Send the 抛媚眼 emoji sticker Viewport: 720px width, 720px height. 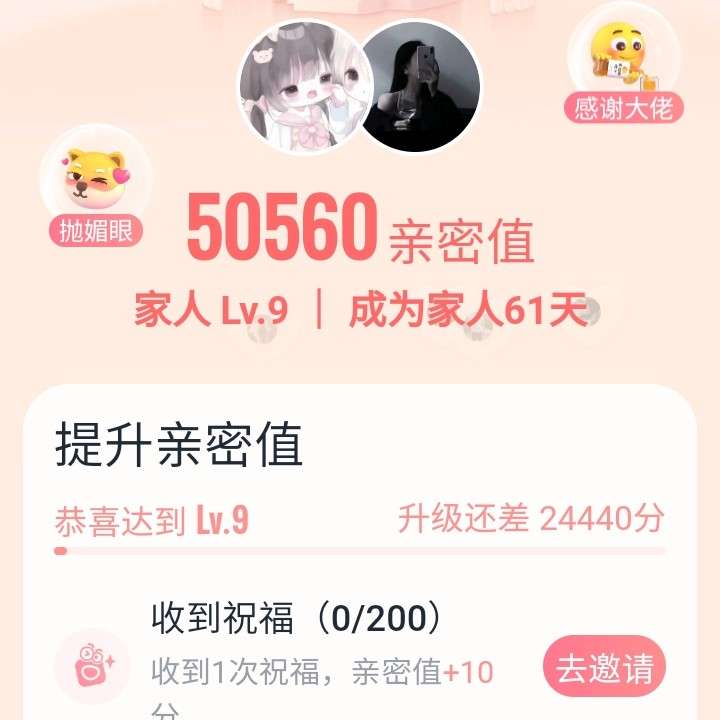tap(96, 190)
